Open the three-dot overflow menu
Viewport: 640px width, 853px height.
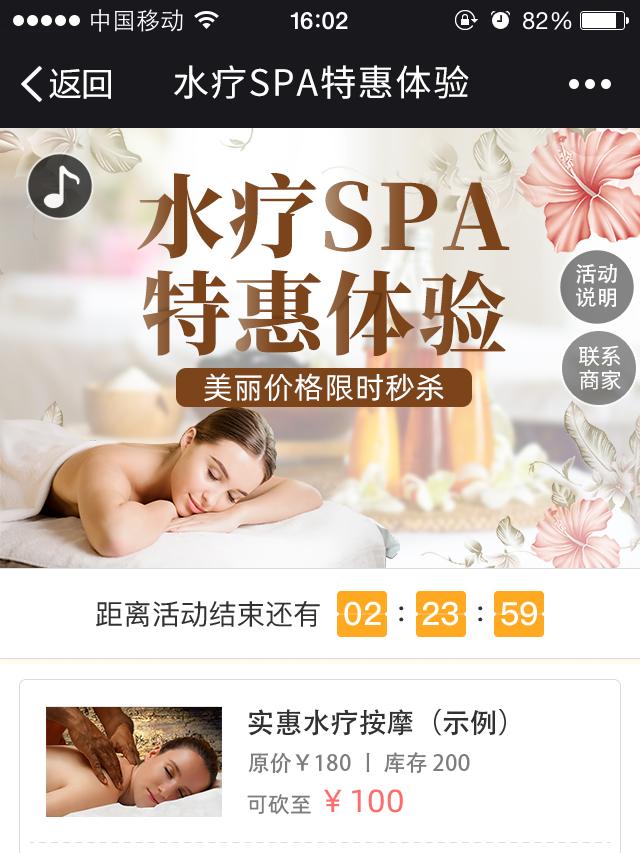[589, 85]
